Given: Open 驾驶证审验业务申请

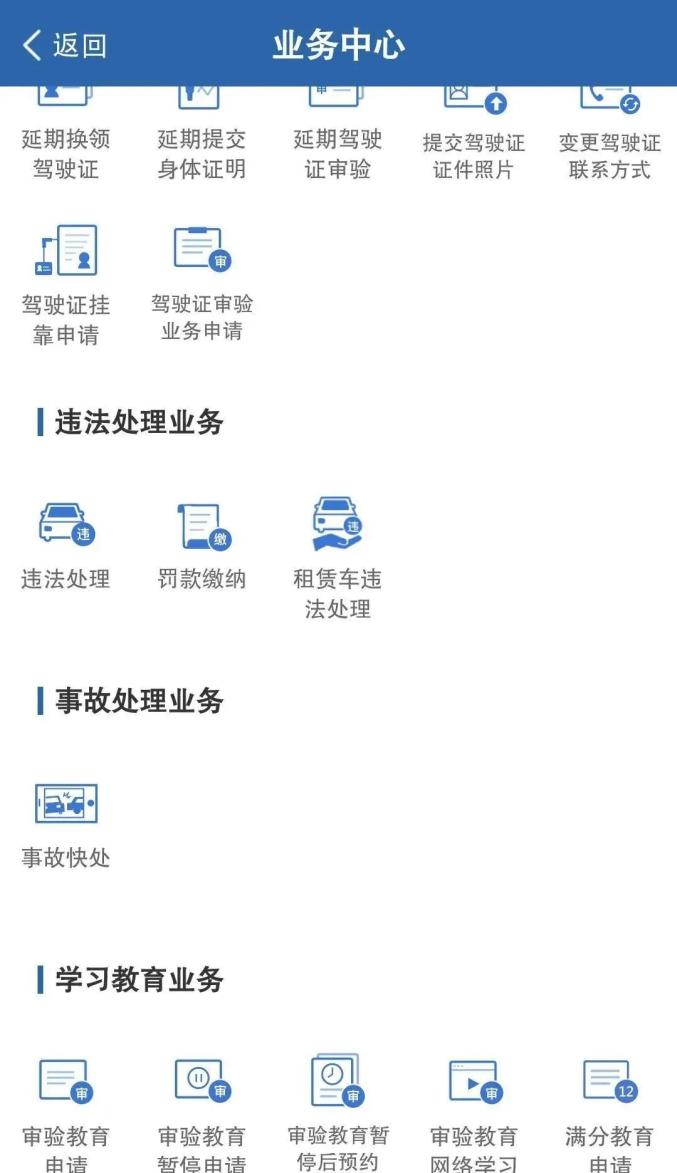Looking at the screenshot, I should point(201,285).
